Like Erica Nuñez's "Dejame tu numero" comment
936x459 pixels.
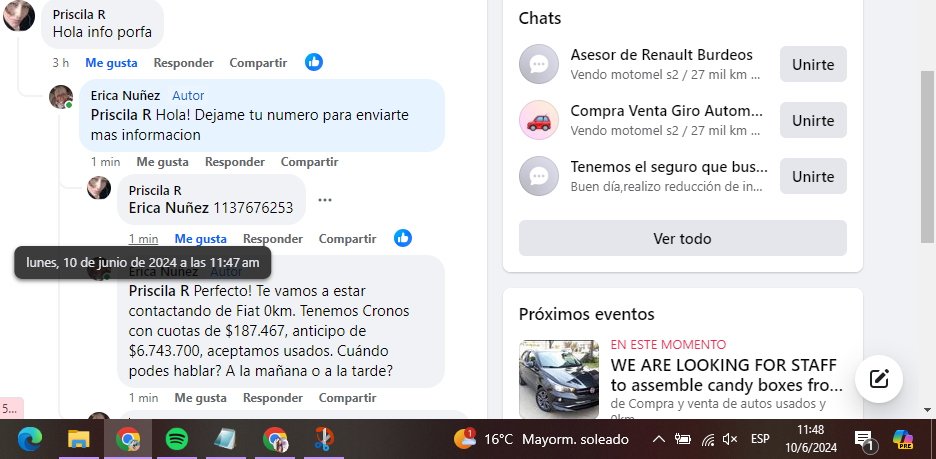click(162, 162)
